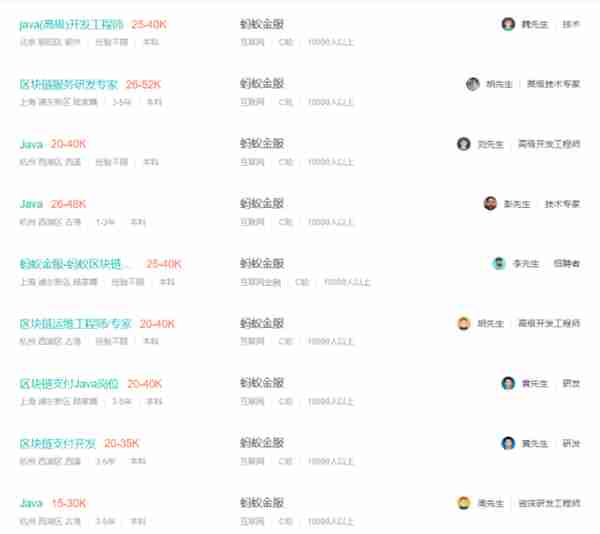The image size is (600, 534).
Task: Open the 区块链支付开发 20-35K position
Action: (x=58, y=444)
